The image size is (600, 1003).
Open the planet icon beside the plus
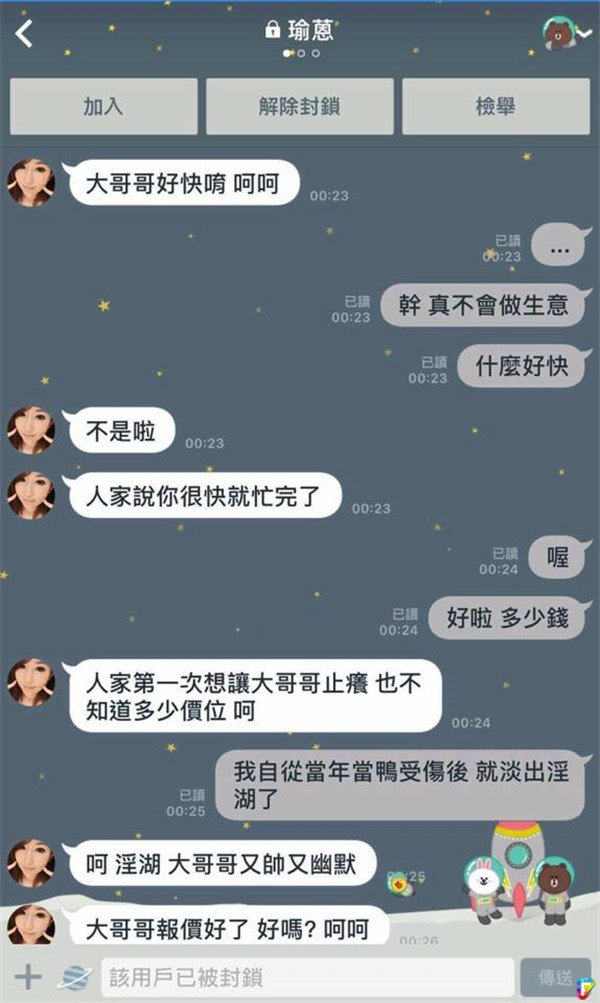[x=74, y=977]
